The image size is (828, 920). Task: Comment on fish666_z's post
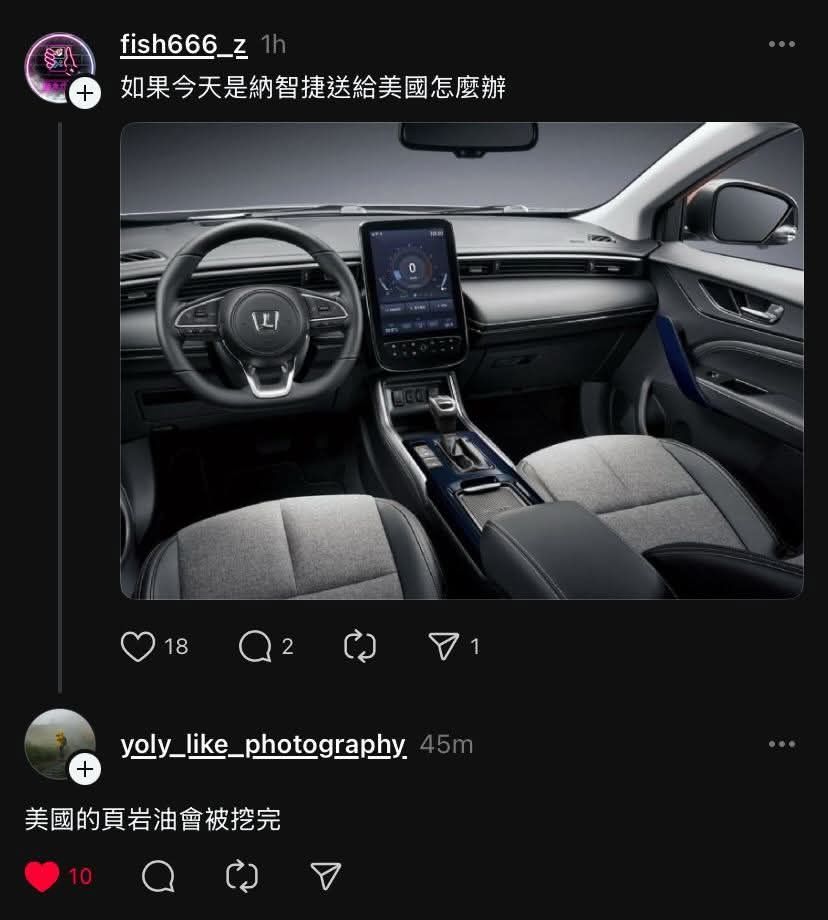click(255, 647)
